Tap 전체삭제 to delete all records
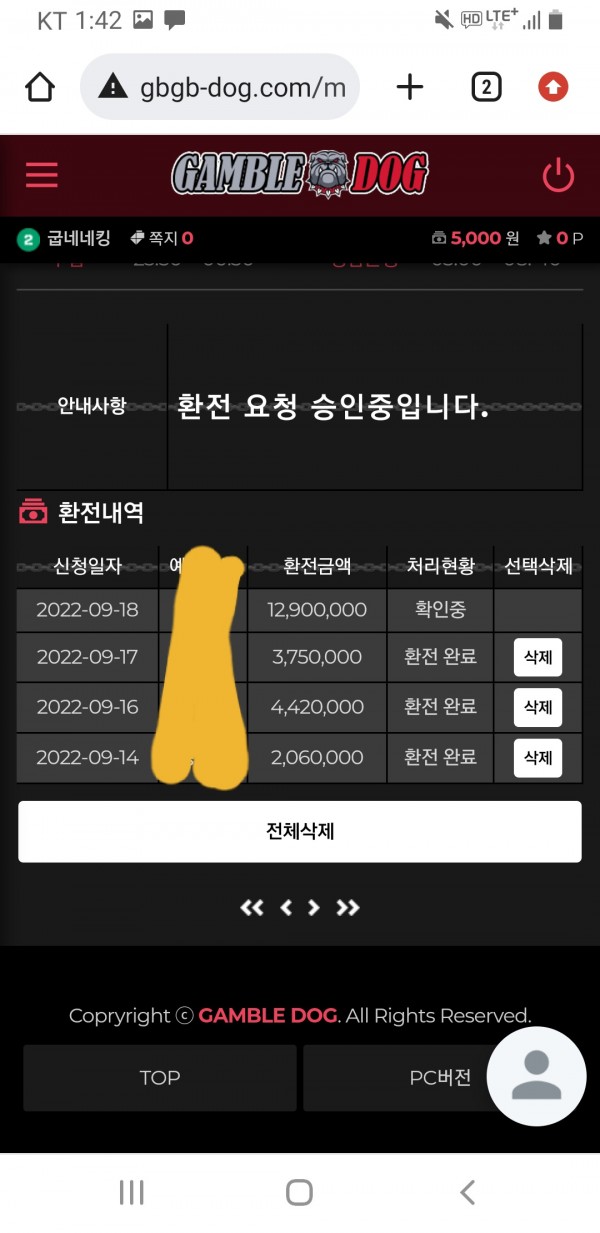Viewport: 600px width, 1233px height. [x=300, y=831]
